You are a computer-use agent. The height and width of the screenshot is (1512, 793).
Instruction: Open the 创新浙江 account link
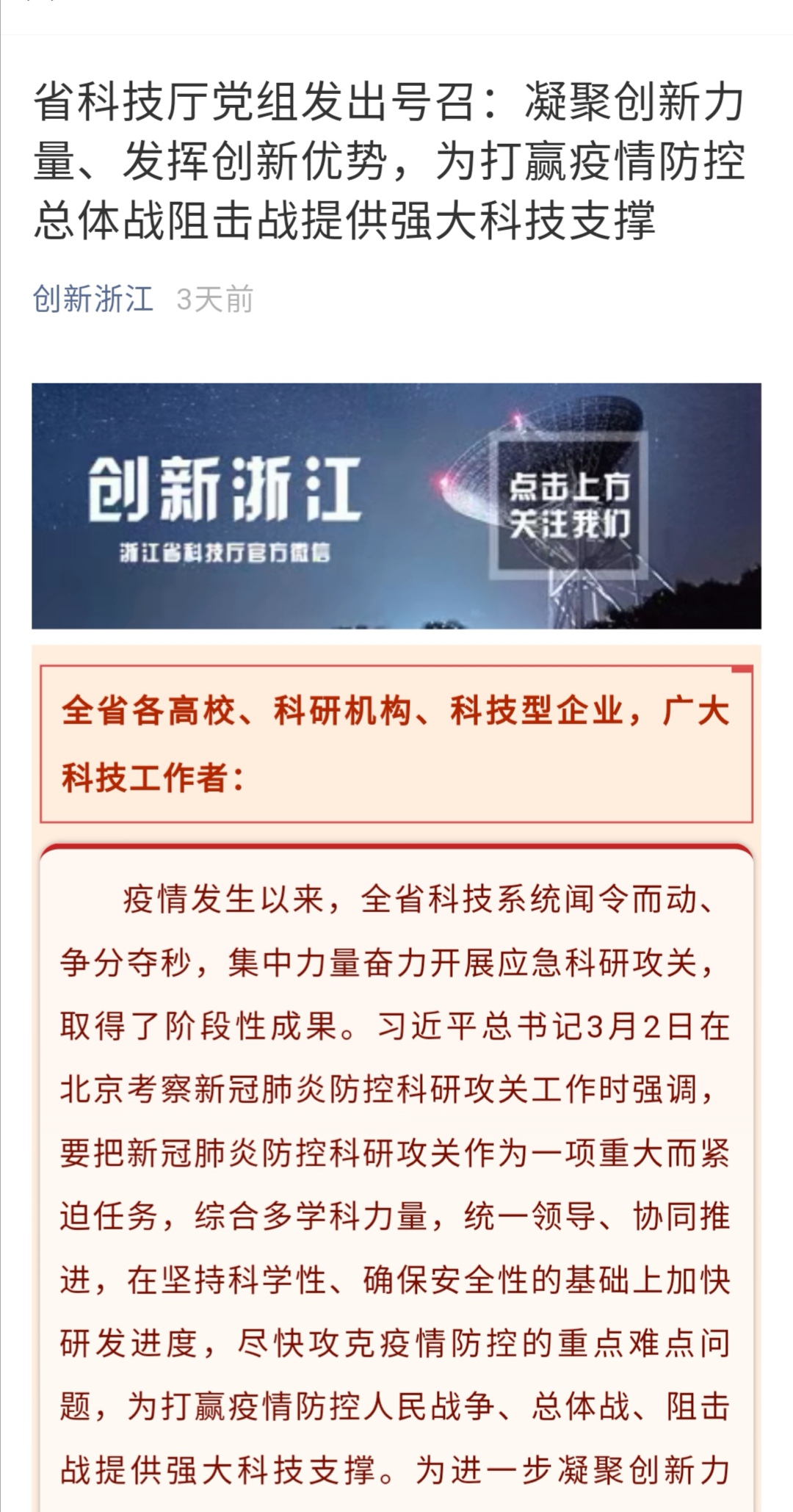coord(93,300)
